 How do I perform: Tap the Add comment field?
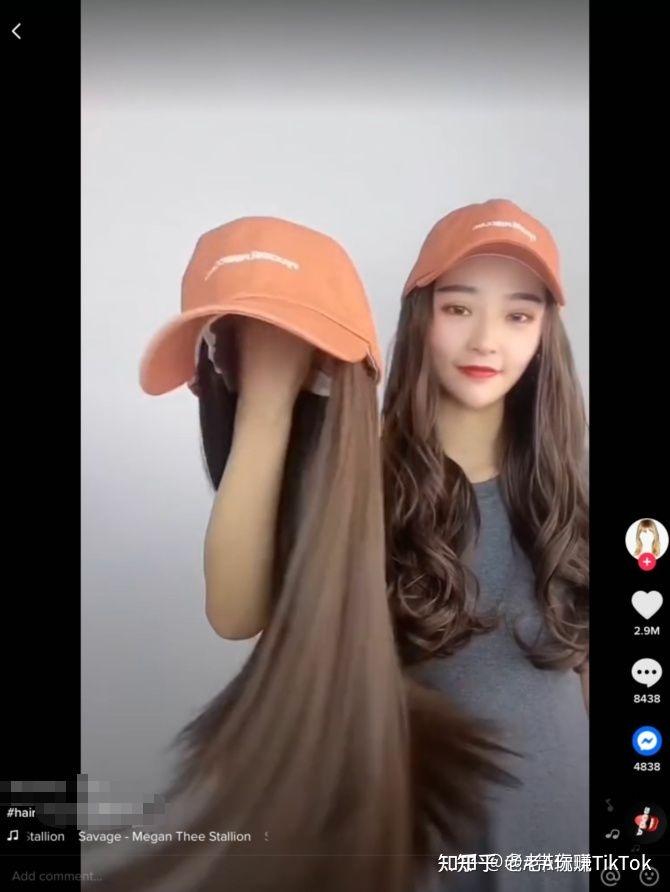pos(58,876)
